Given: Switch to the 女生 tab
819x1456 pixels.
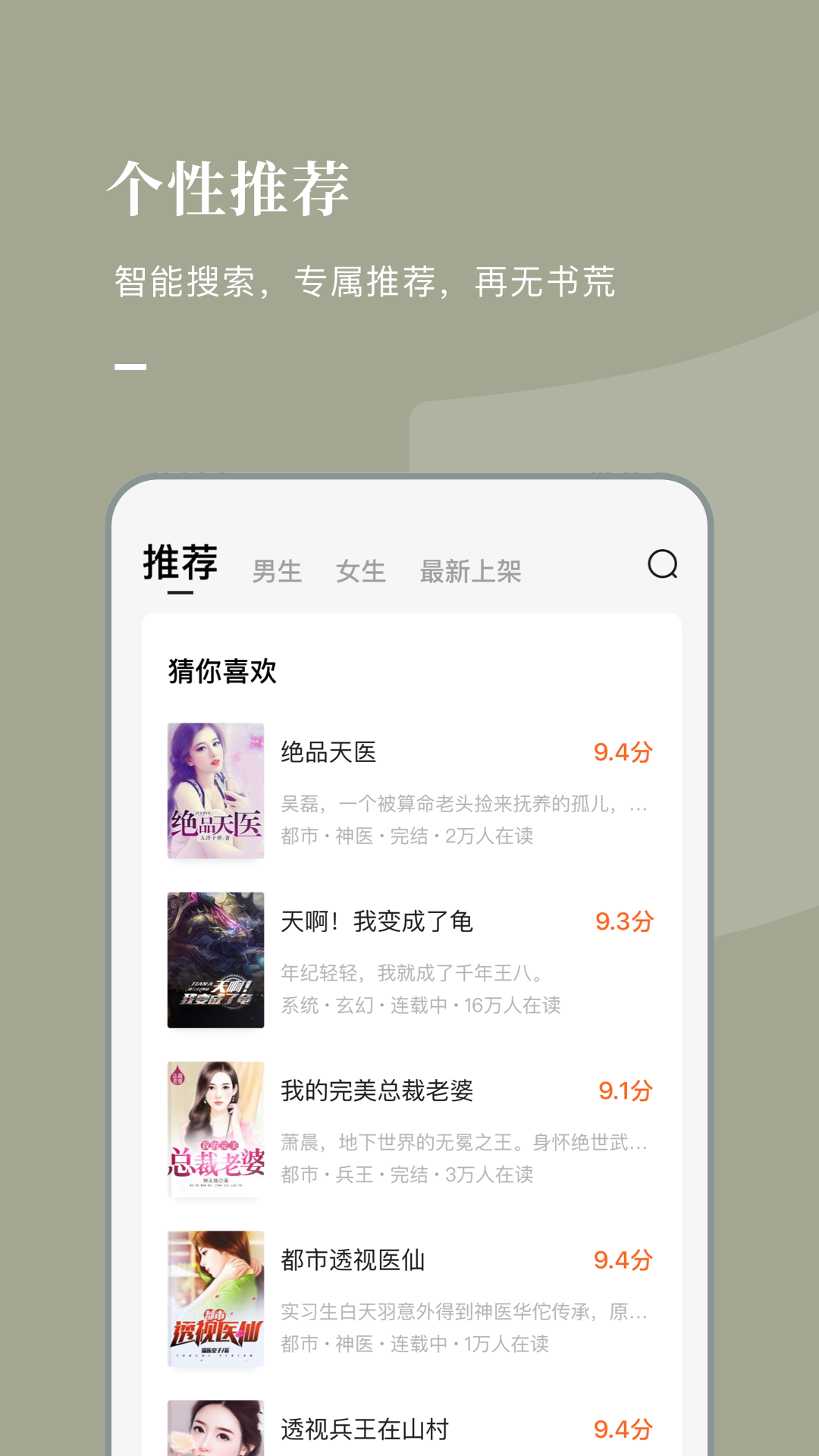Looking at the screenshot, I should [360, 573].
